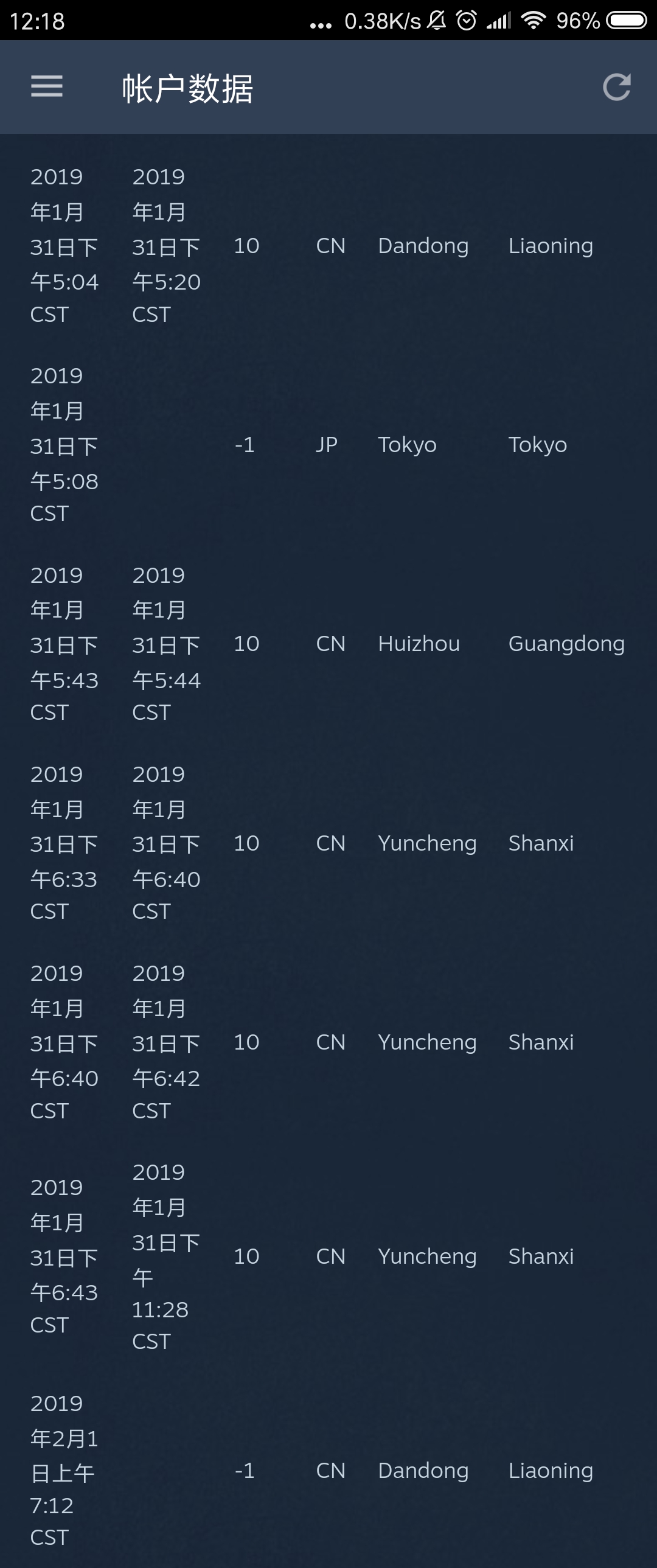Open the hamburger navigation menu
Viewport: 657px width, 1568px height.
pyautogui.click(x=47, y=86)
